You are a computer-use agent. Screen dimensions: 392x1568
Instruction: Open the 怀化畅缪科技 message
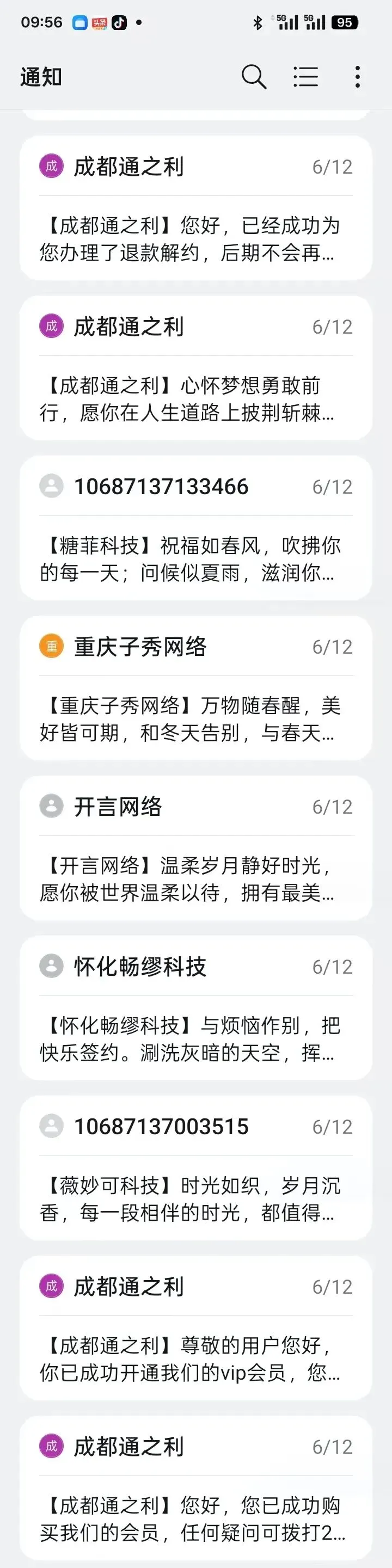click(x=196, y=1009)
